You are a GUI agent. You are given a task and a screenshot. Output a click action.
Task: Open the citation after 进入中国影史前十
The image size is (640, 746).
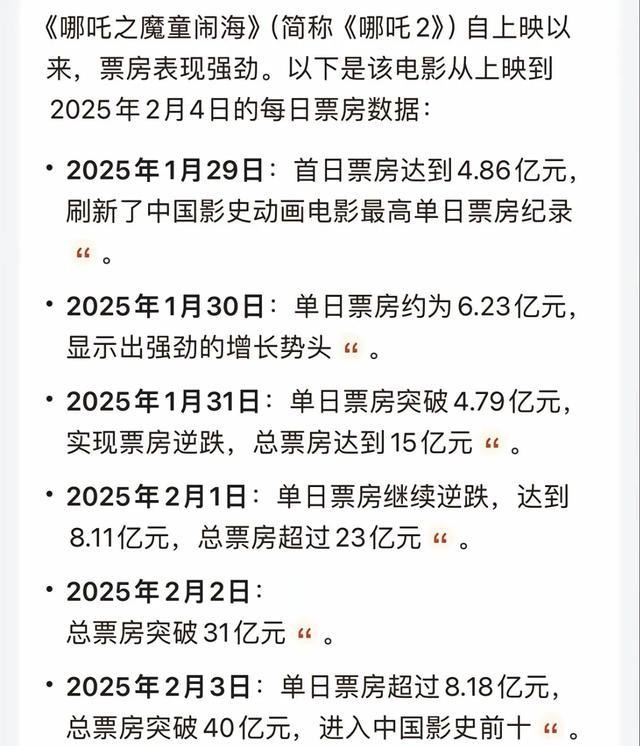pyautogui.click(x=551, y=728)
